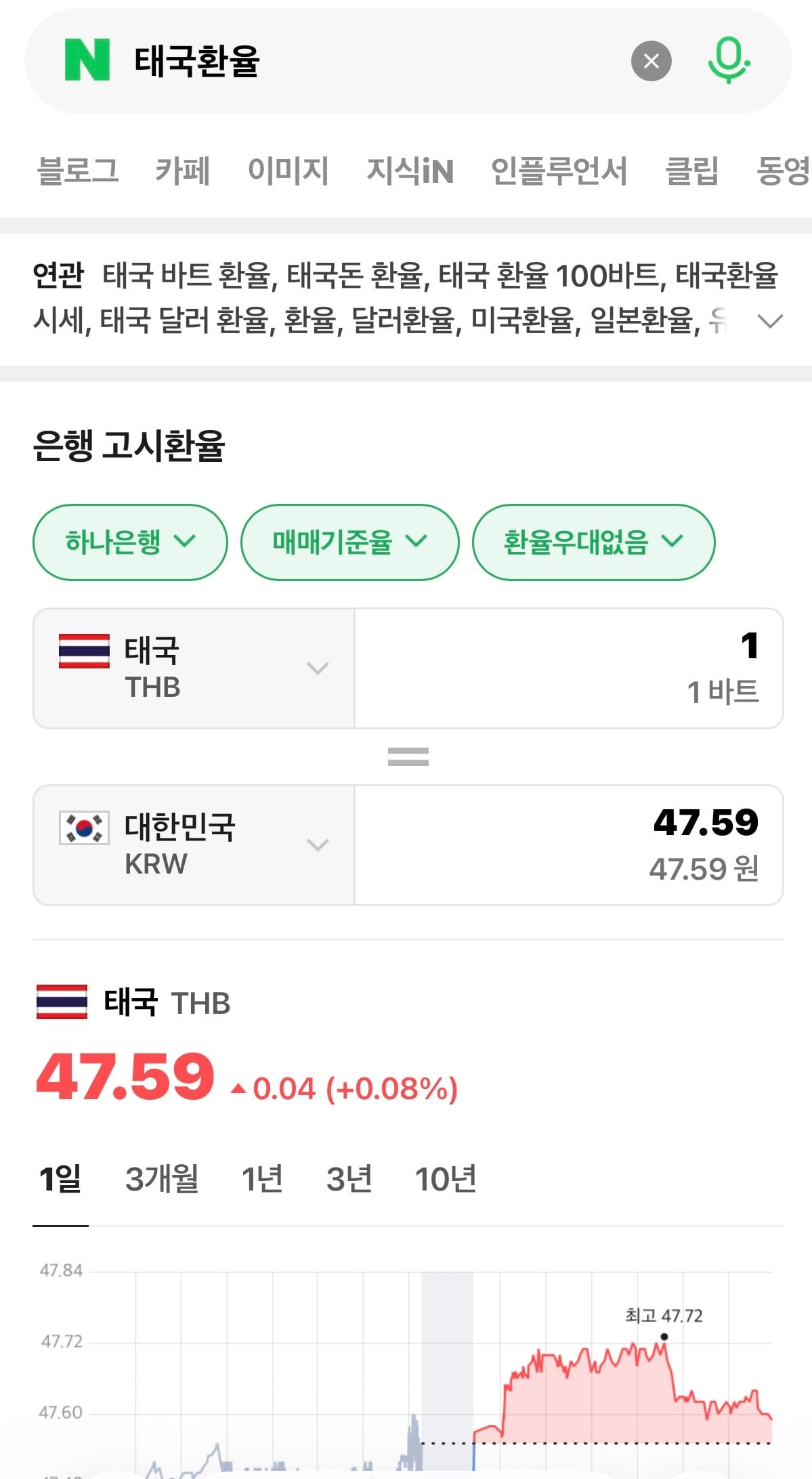Expand the related searches list
The height and width of the screenshot is (1479, 812).
(x=770, y=320)
